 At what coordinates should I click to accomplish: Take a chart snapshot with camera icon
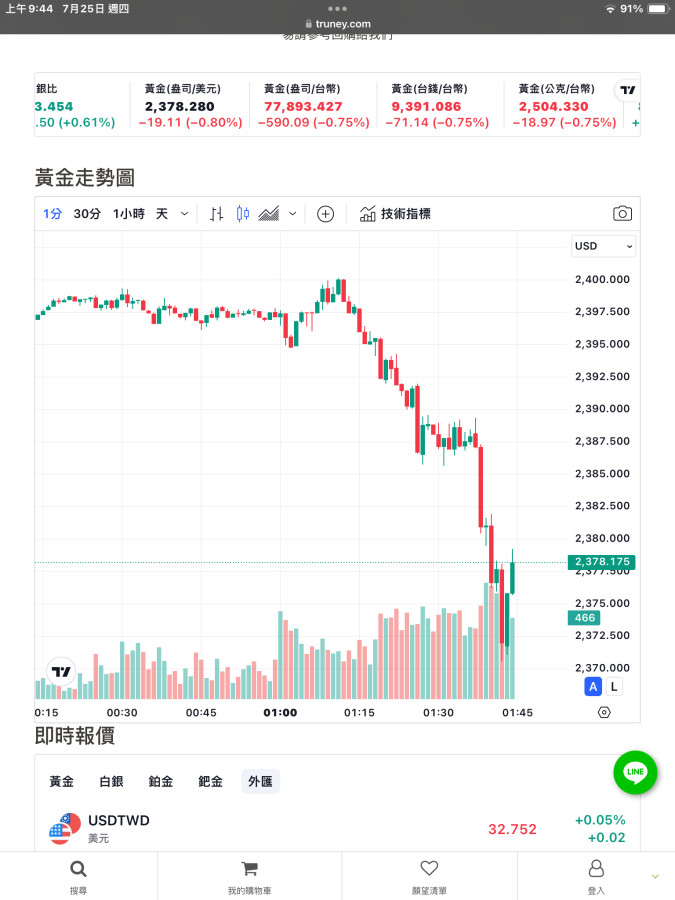tap(622, 214)
